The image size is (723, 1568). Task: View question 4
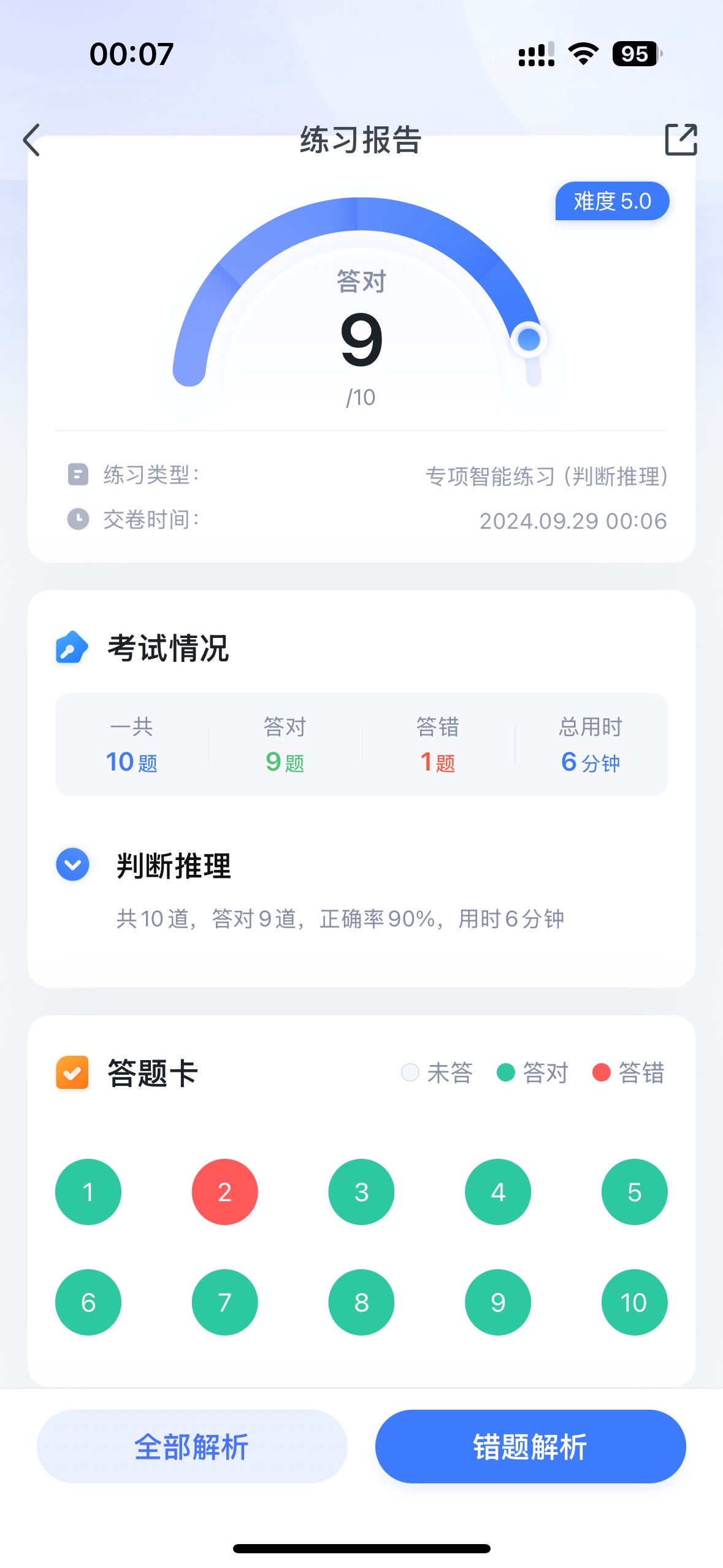pyautogui.click(x=498, y=1191)
